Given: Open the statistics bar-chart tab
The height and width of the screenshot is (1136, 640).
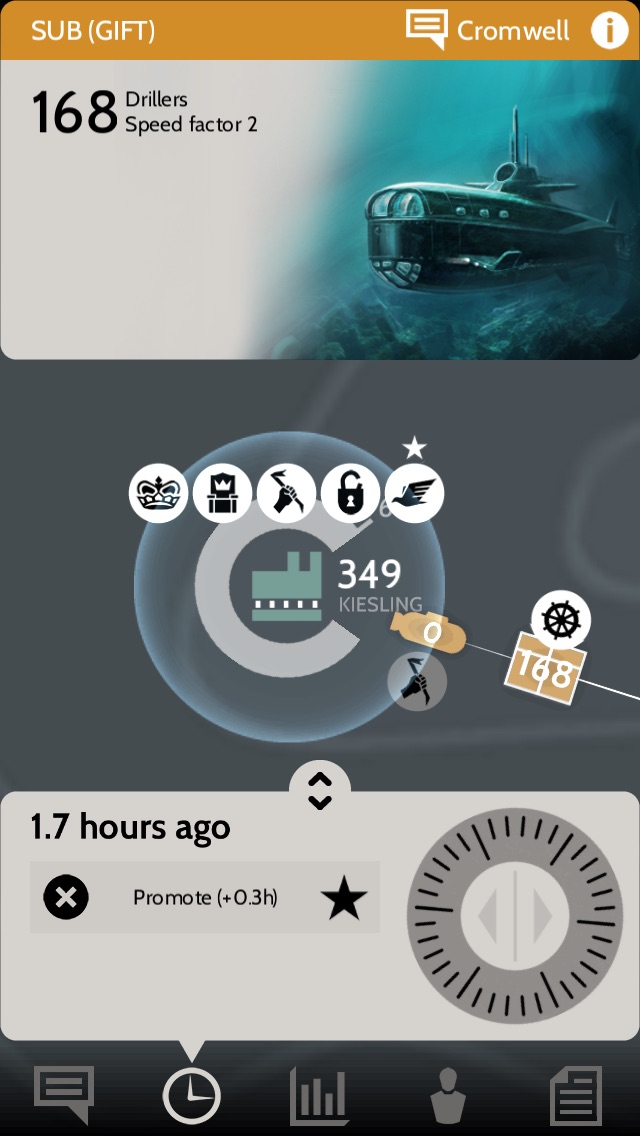Looking at the screenshot, I should coord(319,1095).
